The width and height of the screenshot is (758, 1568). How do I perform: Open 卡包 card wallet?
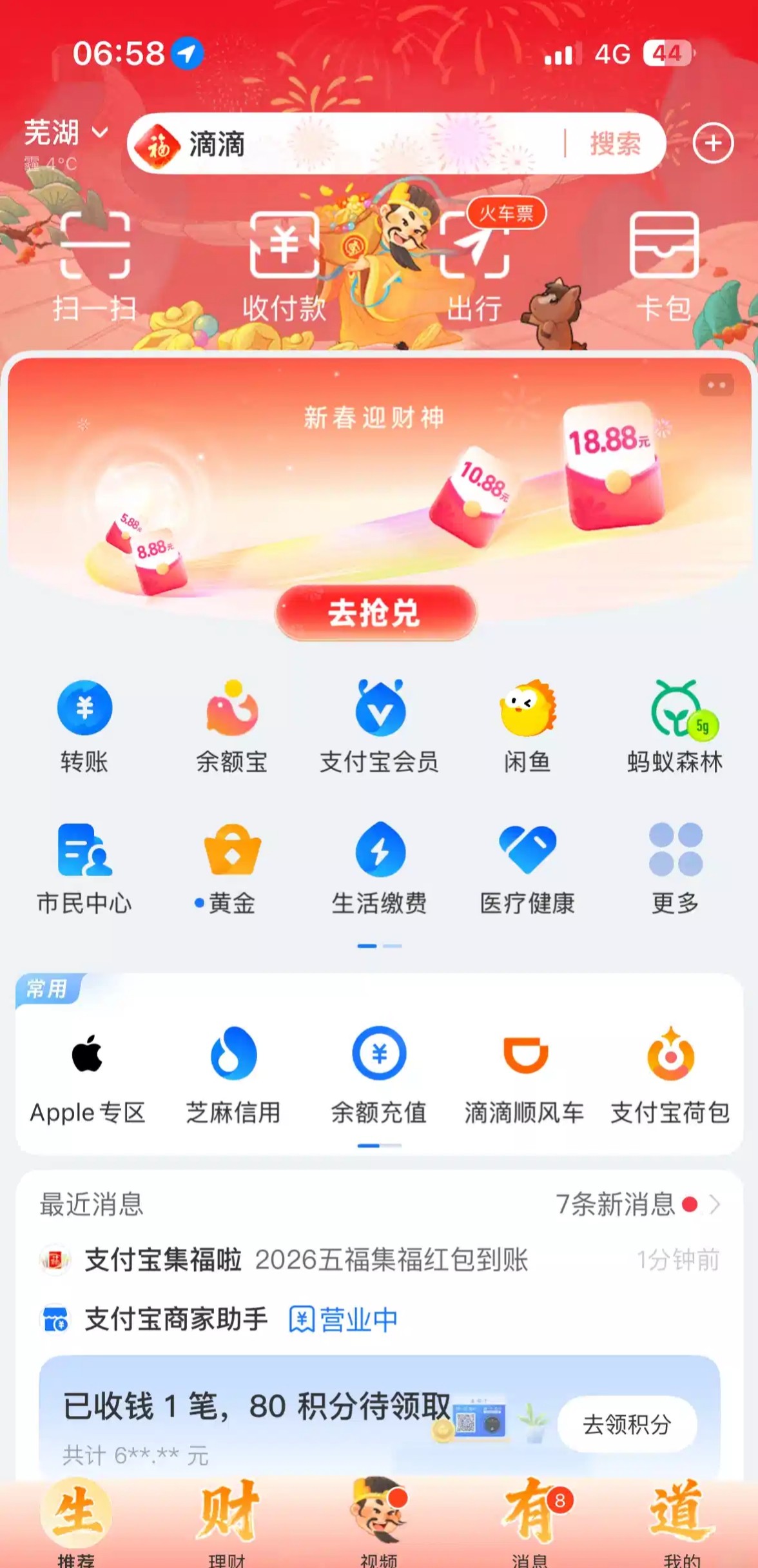pos(664,264)
